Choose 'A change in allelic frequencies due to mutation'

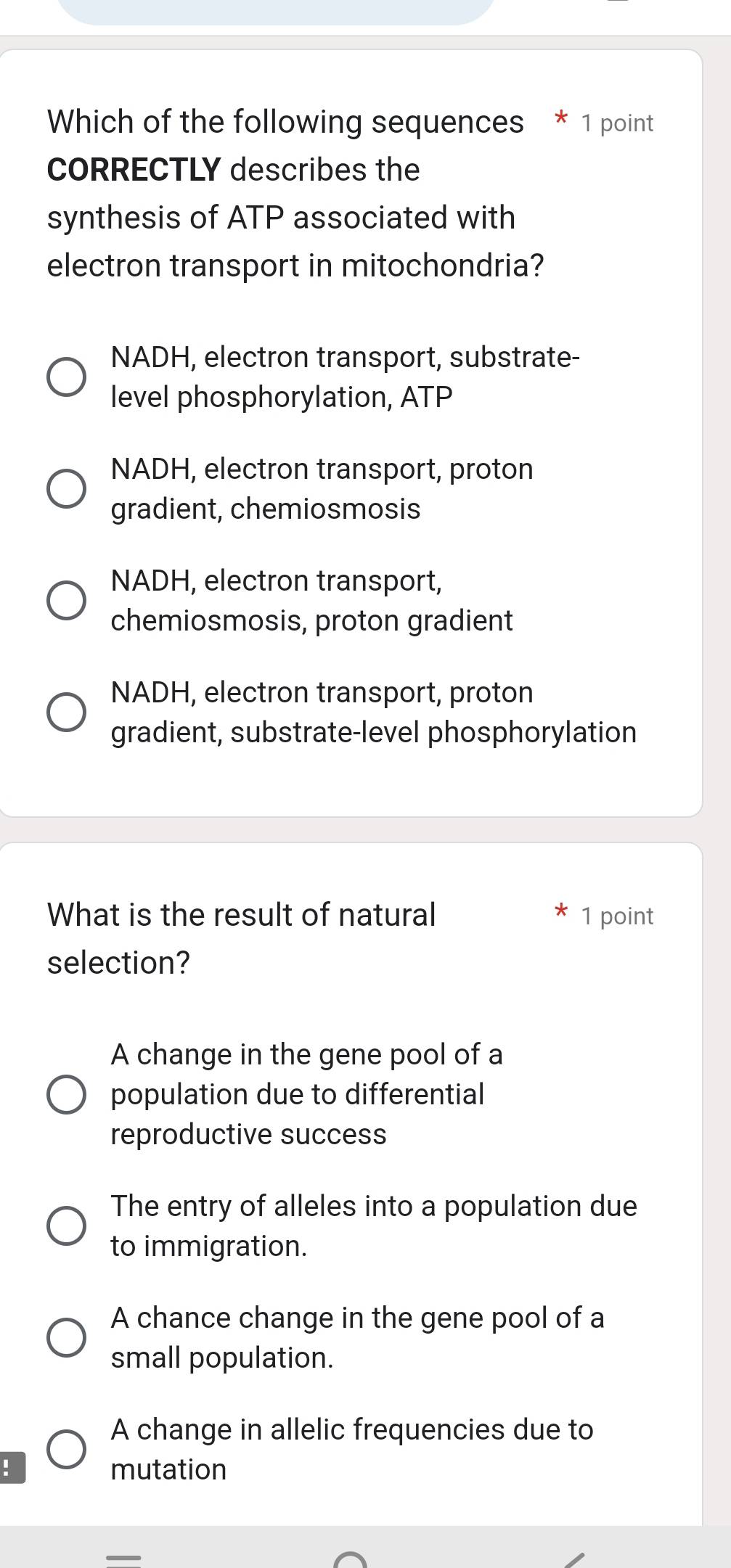coord(68,1448)
